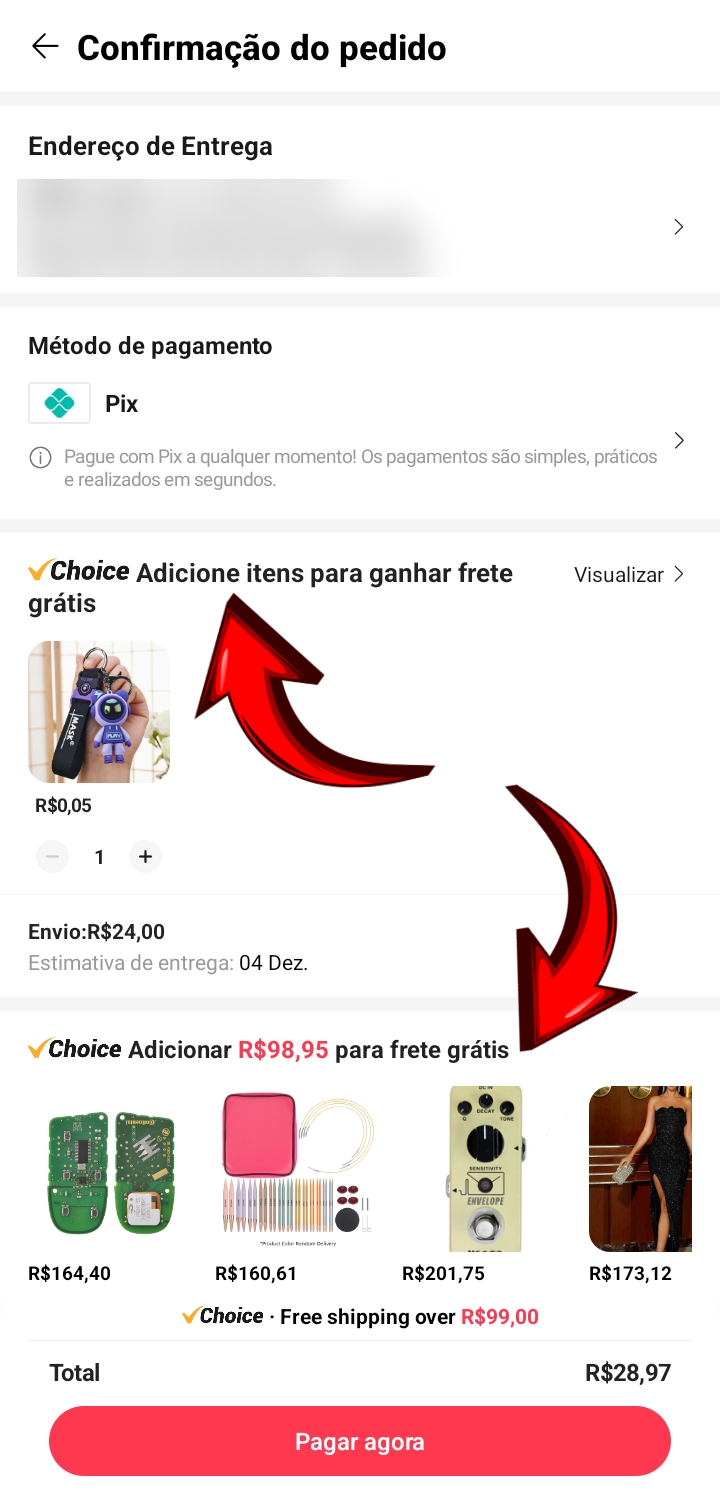Tap Visualizar to view Choice items

(629, 574)
